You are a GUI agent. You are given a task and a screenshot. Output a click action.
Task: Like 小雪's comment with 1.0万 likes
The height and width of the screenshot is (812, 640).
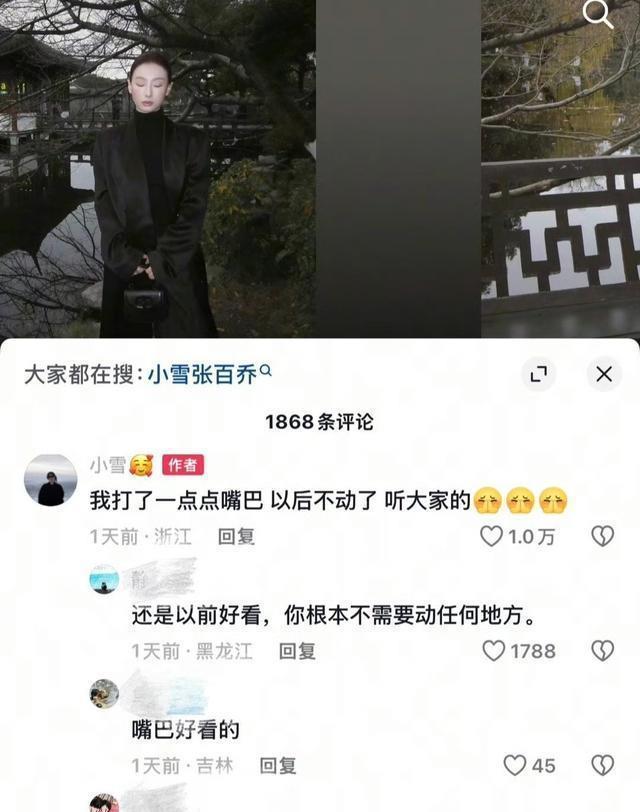pos(492,537)
